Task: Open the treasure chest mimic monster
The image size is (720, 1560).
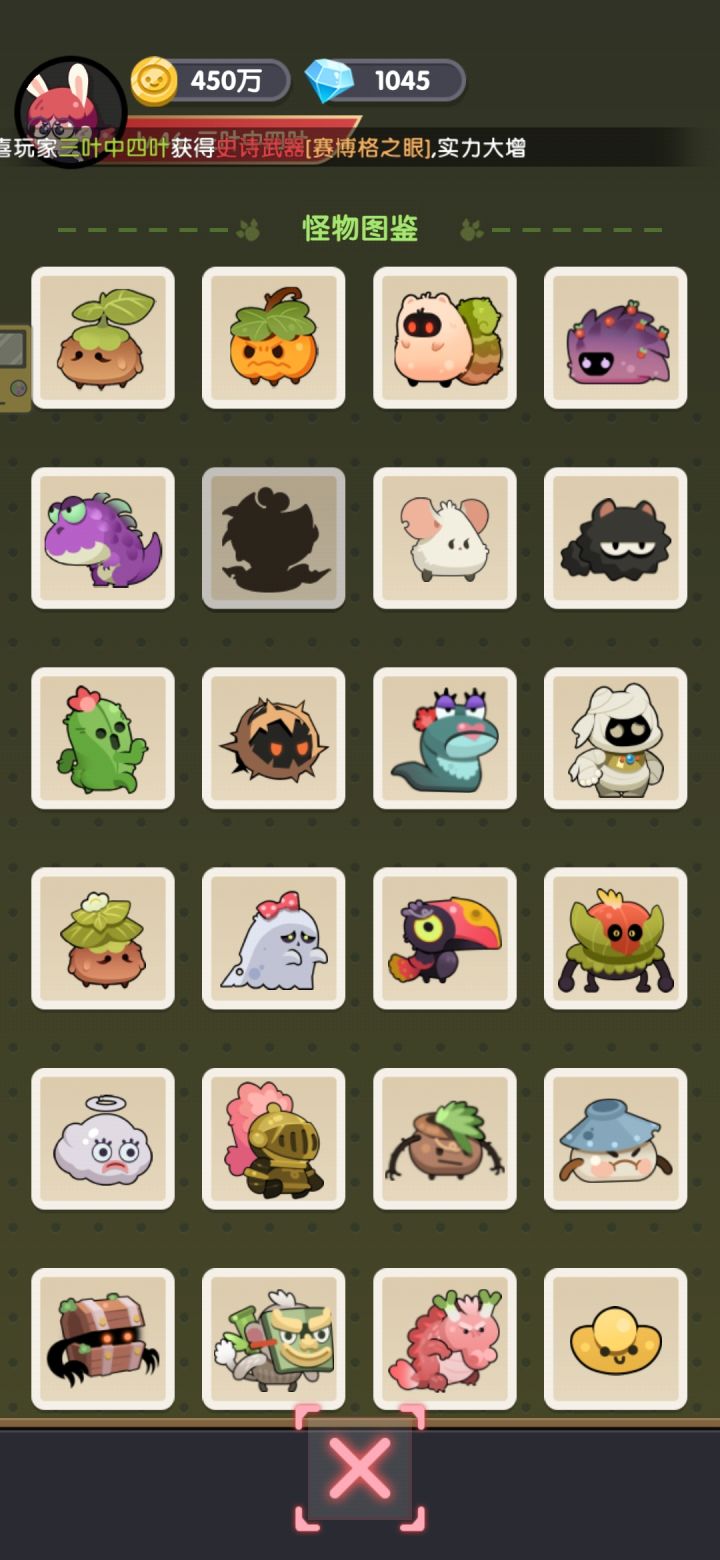Action: (104, 1338)
